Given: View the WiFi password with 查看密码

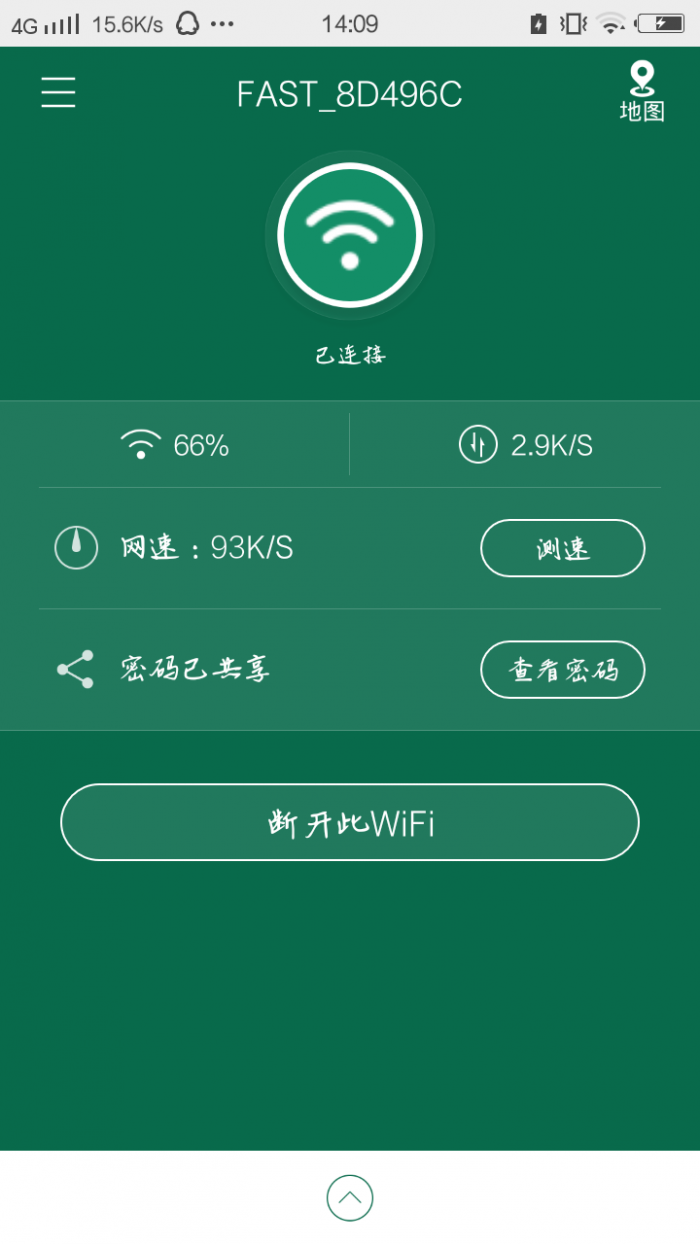Looking at the screenshot, I should coord(562,669).
